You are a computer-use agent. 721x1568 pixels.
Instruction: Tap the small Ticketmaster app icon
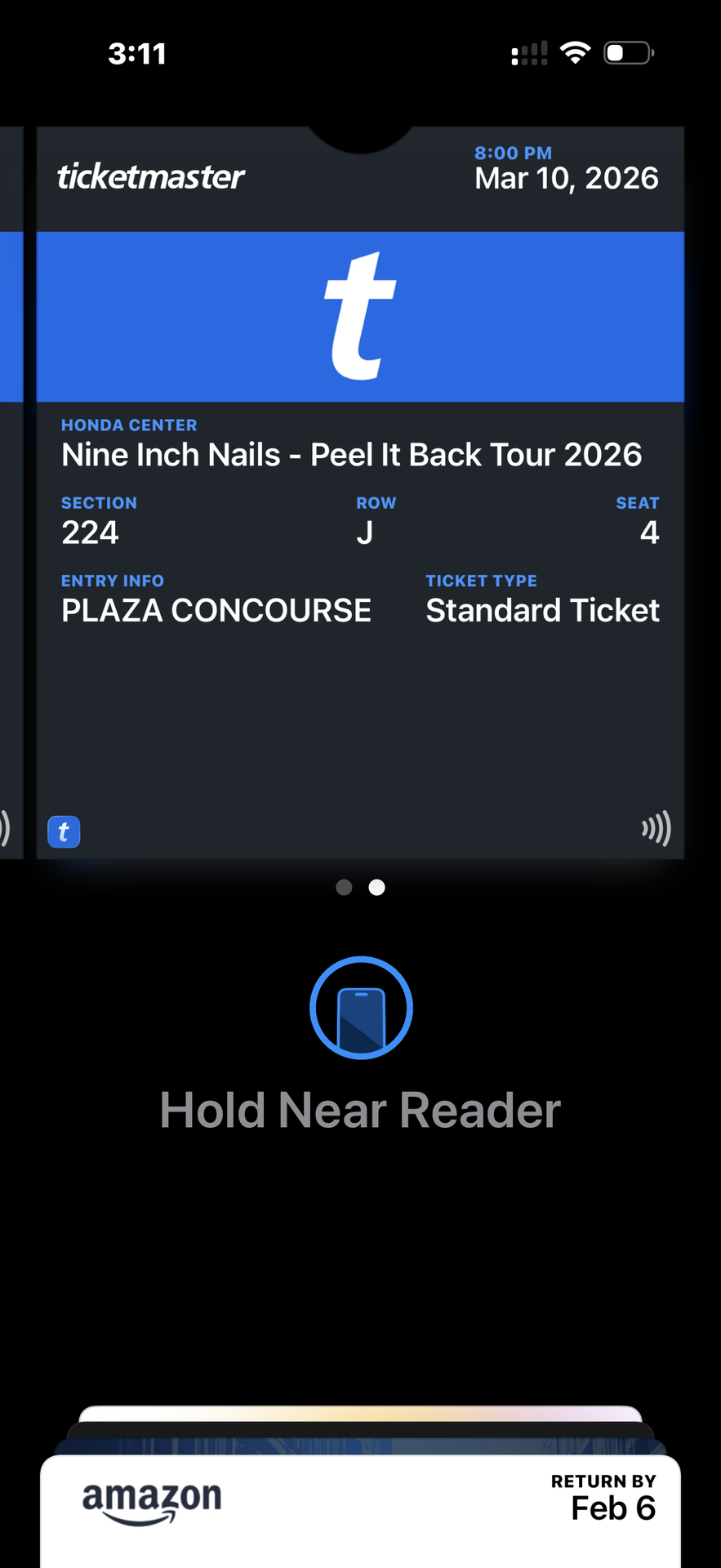[64, 831]
